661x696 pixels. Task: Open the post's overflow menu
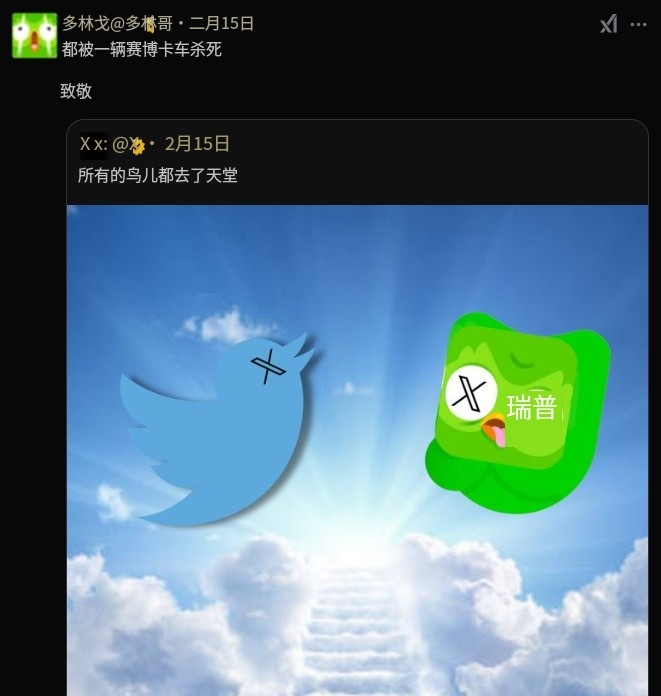click(638, 24)
